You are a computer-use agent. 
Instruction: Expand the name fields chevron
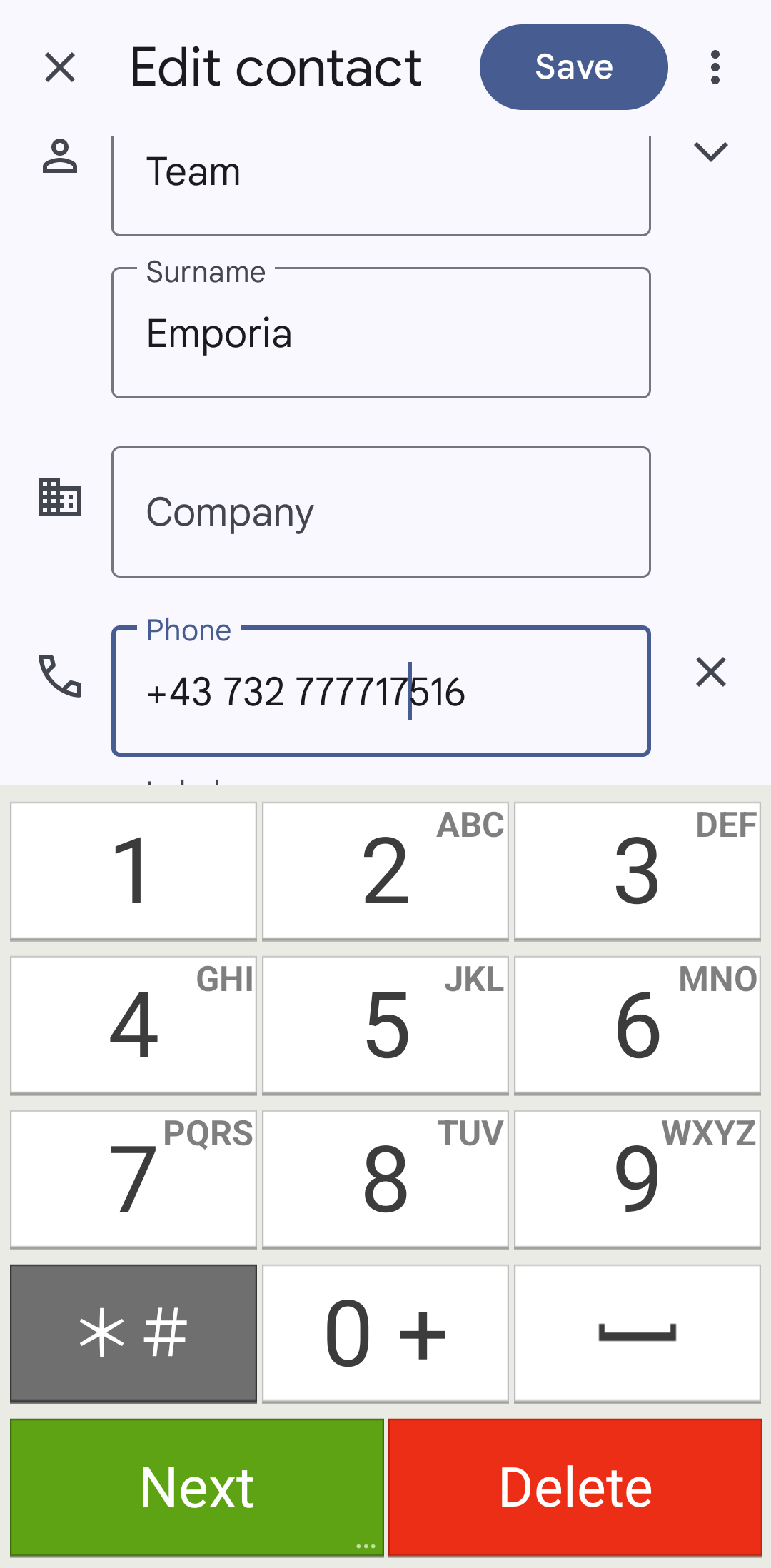(x=710, y=151)
